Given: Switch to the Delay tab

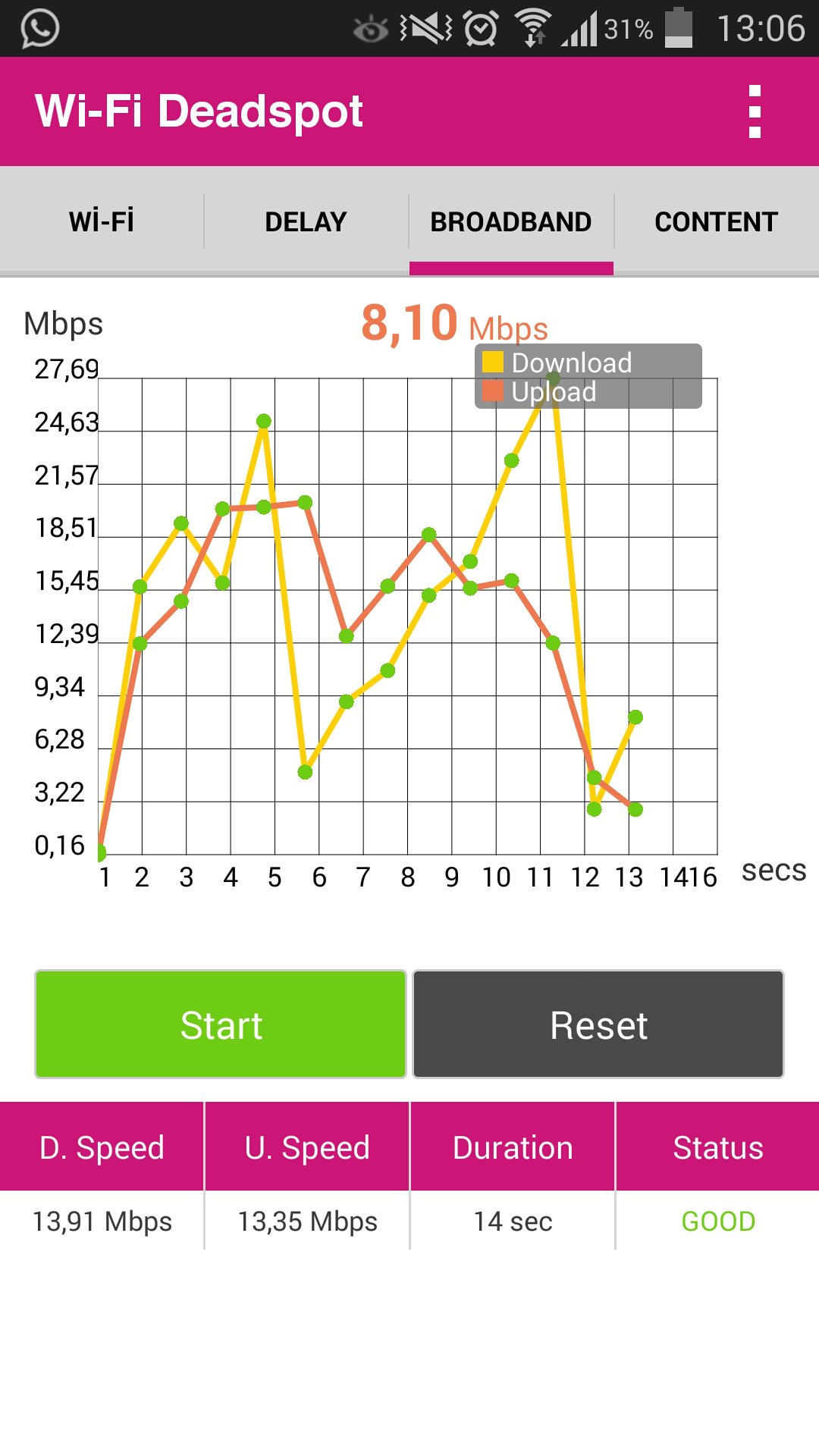Looking at the screenshot, I should [306, 221].
